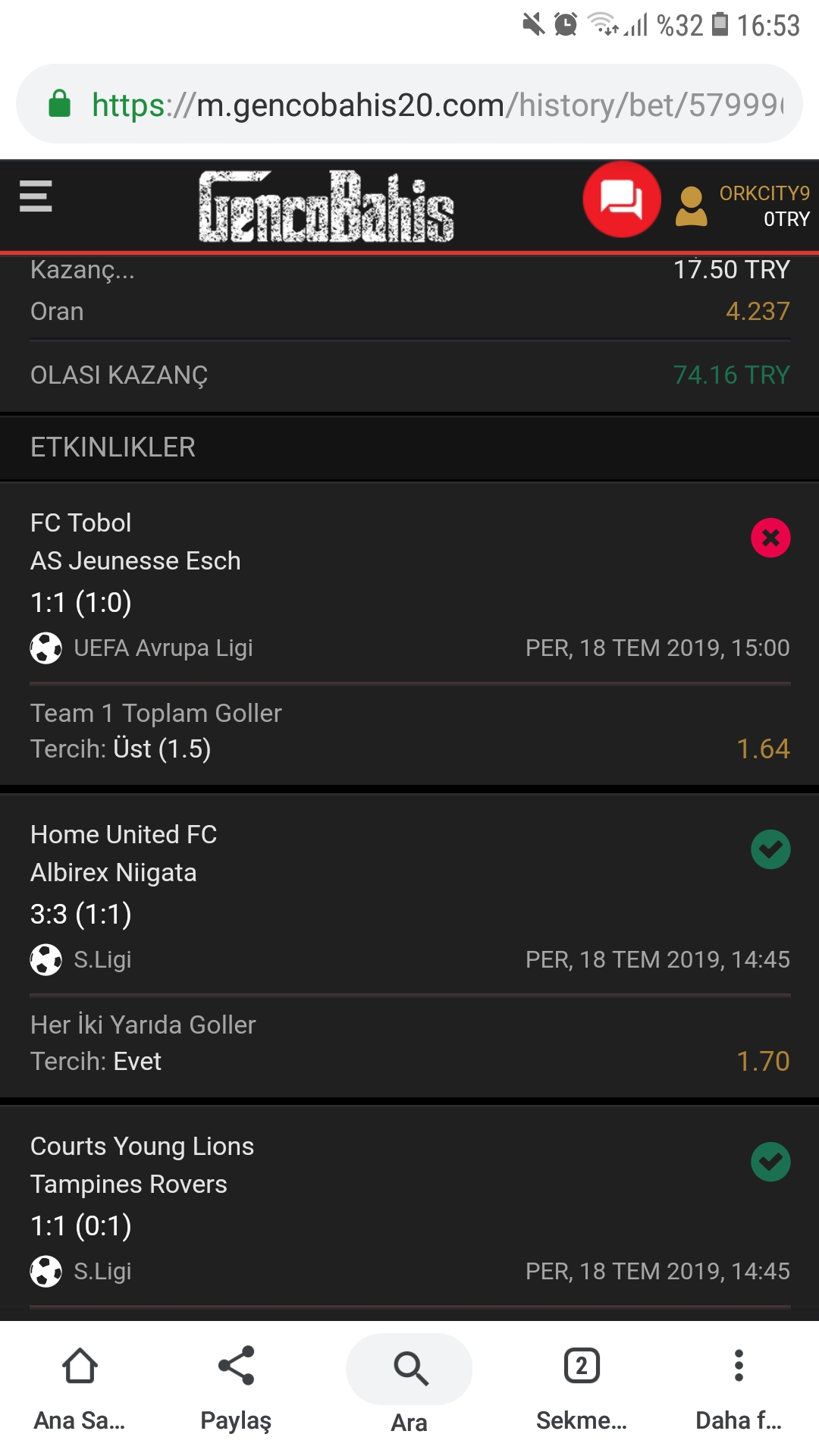Share this page via Paylaş

[236, 1389]
